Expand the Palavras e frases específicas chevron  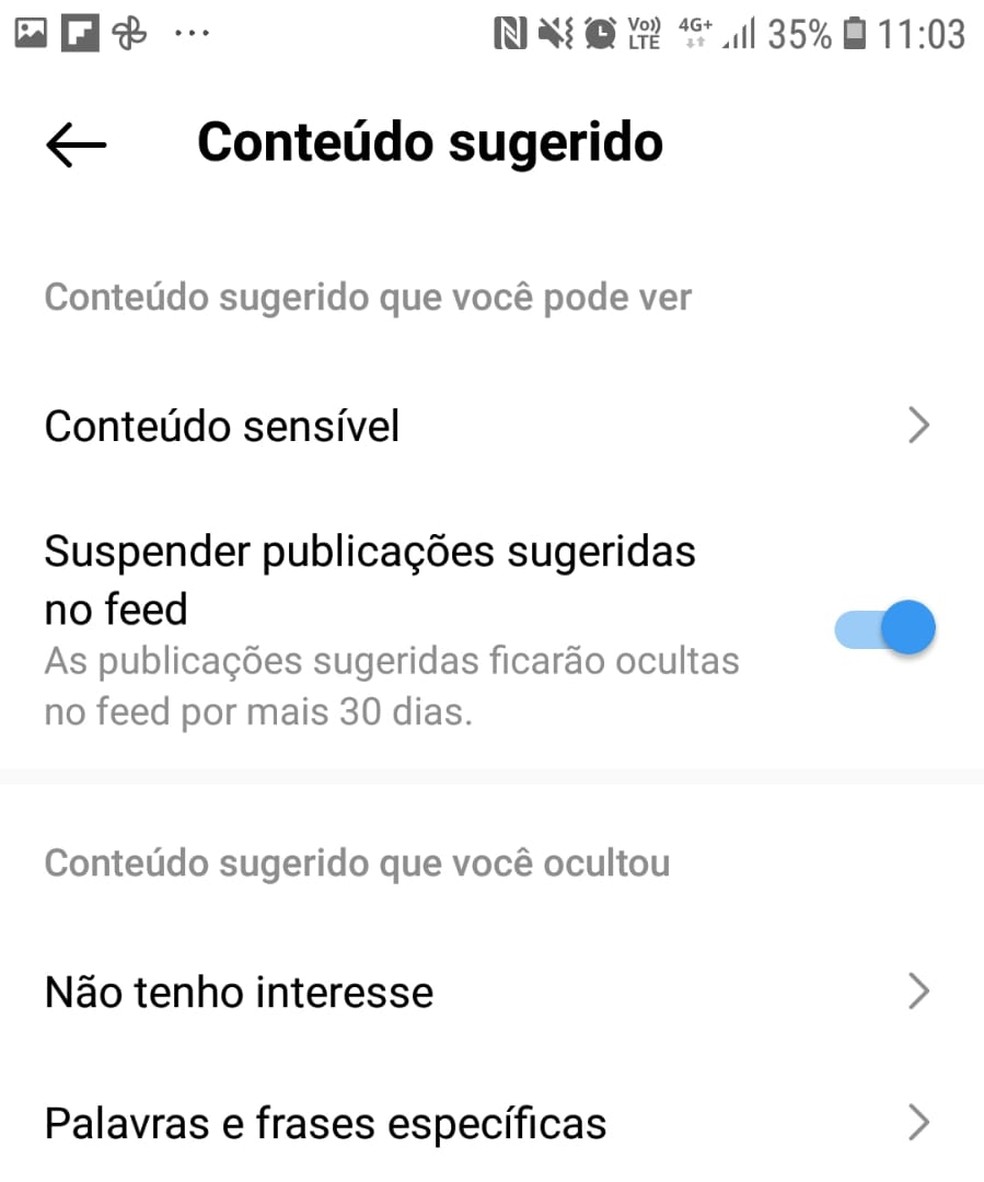coord(918,1123)
